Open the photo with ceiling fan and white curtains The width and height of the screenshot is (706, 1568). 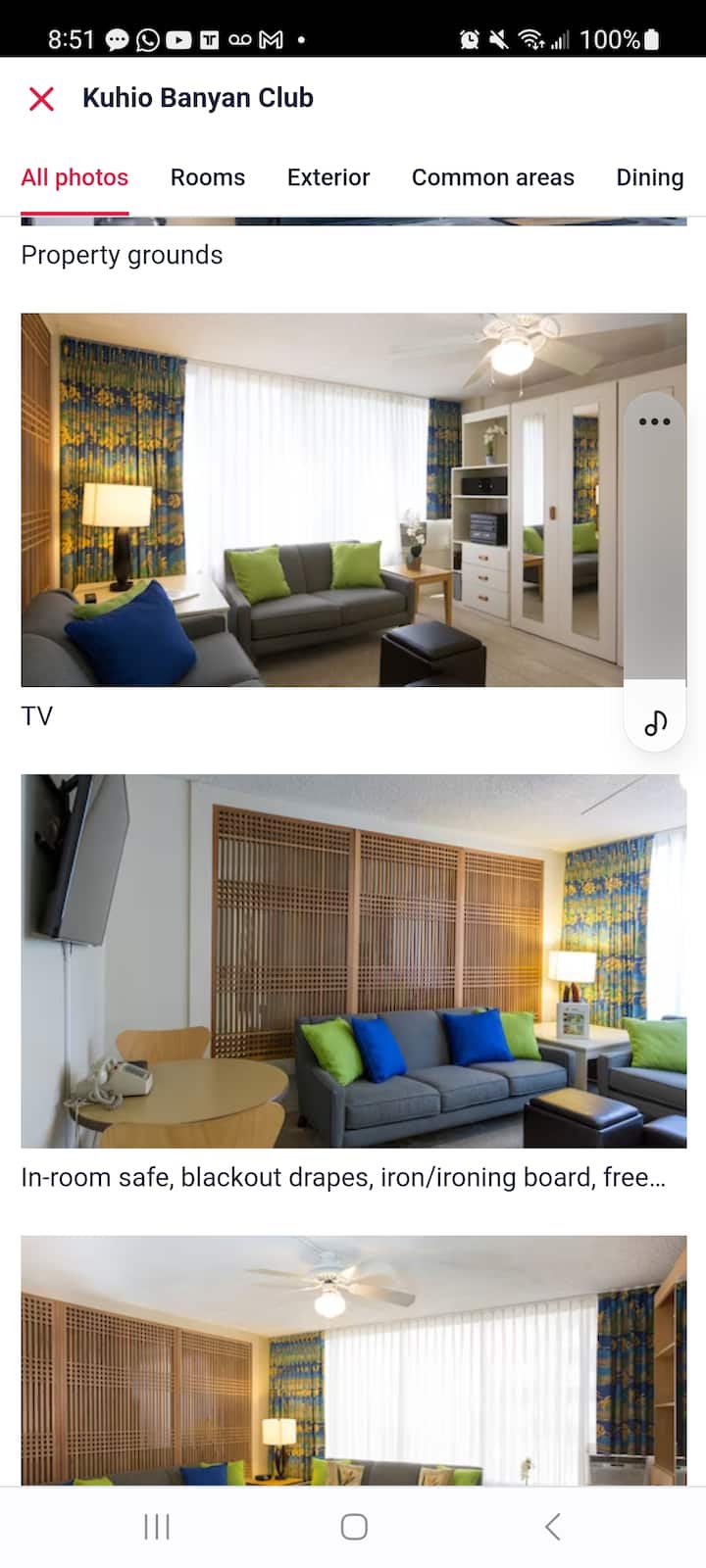click(x=353, y=1360)
